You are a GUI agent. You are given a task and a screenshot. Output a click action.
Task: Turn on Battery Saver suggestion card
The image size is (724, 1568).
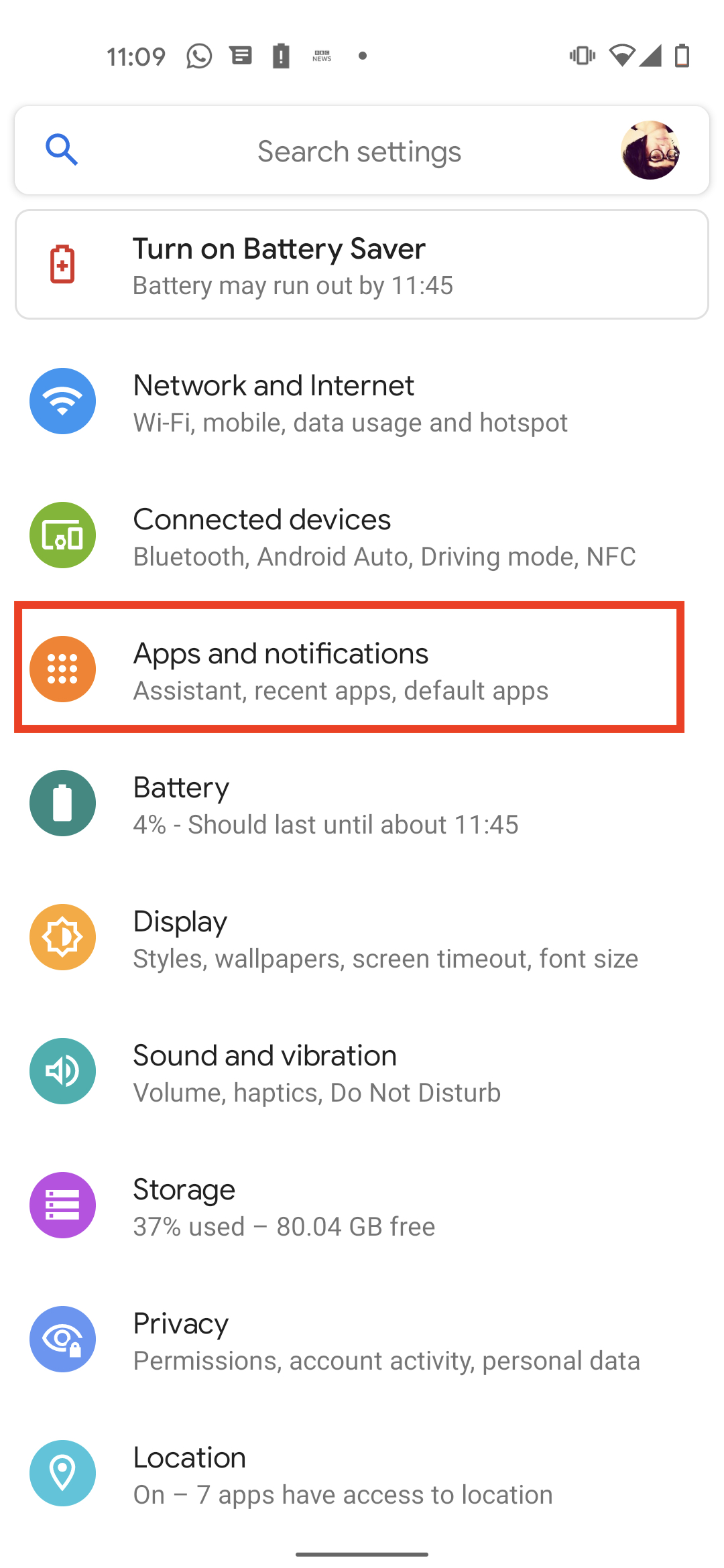coord(362,265)
